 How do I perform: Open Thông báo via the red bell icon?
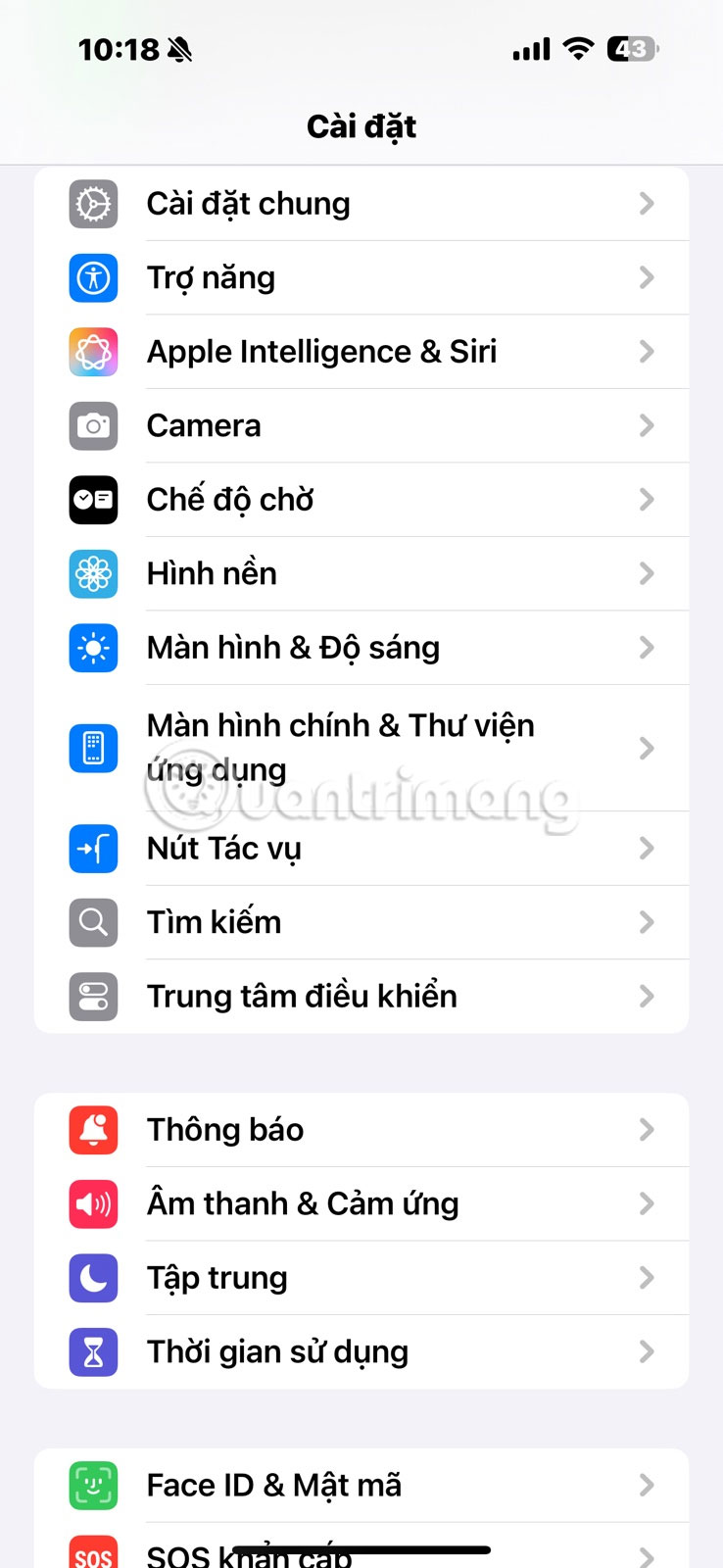(x=92, y=1130)
